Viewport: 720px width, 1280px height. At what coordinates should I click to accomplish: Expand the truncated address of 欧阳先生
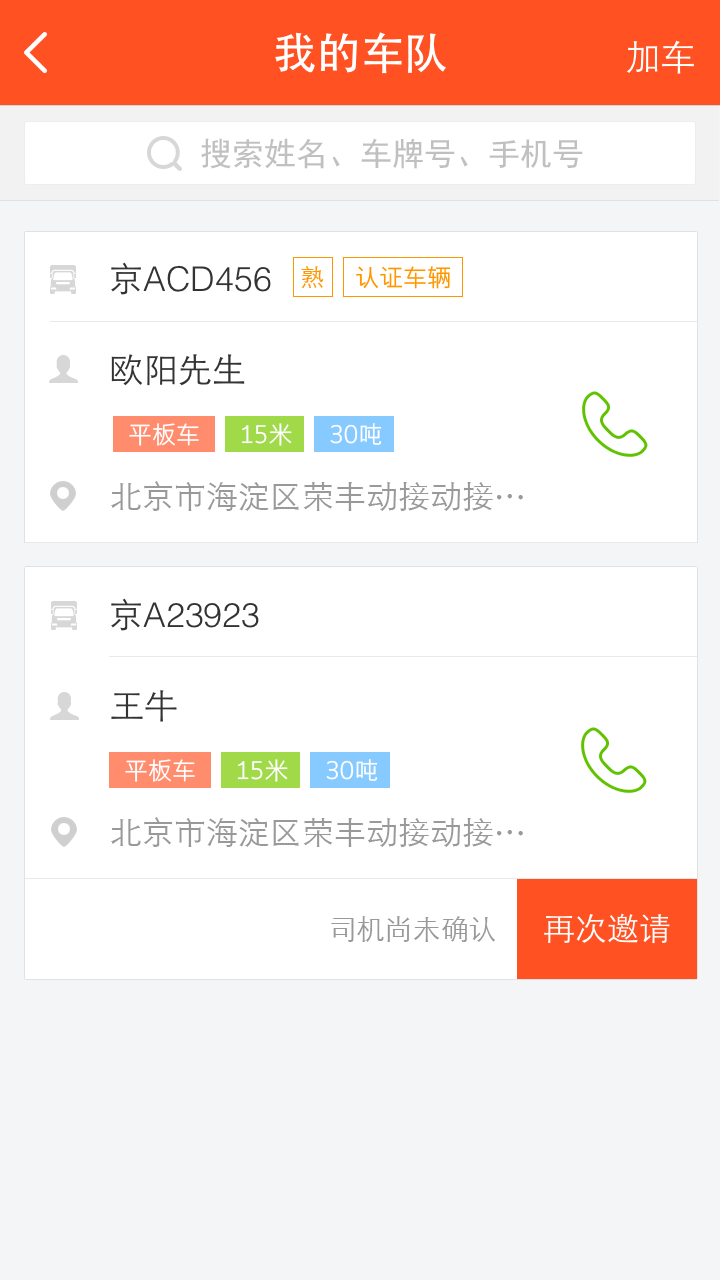click(x=320, y=495)
